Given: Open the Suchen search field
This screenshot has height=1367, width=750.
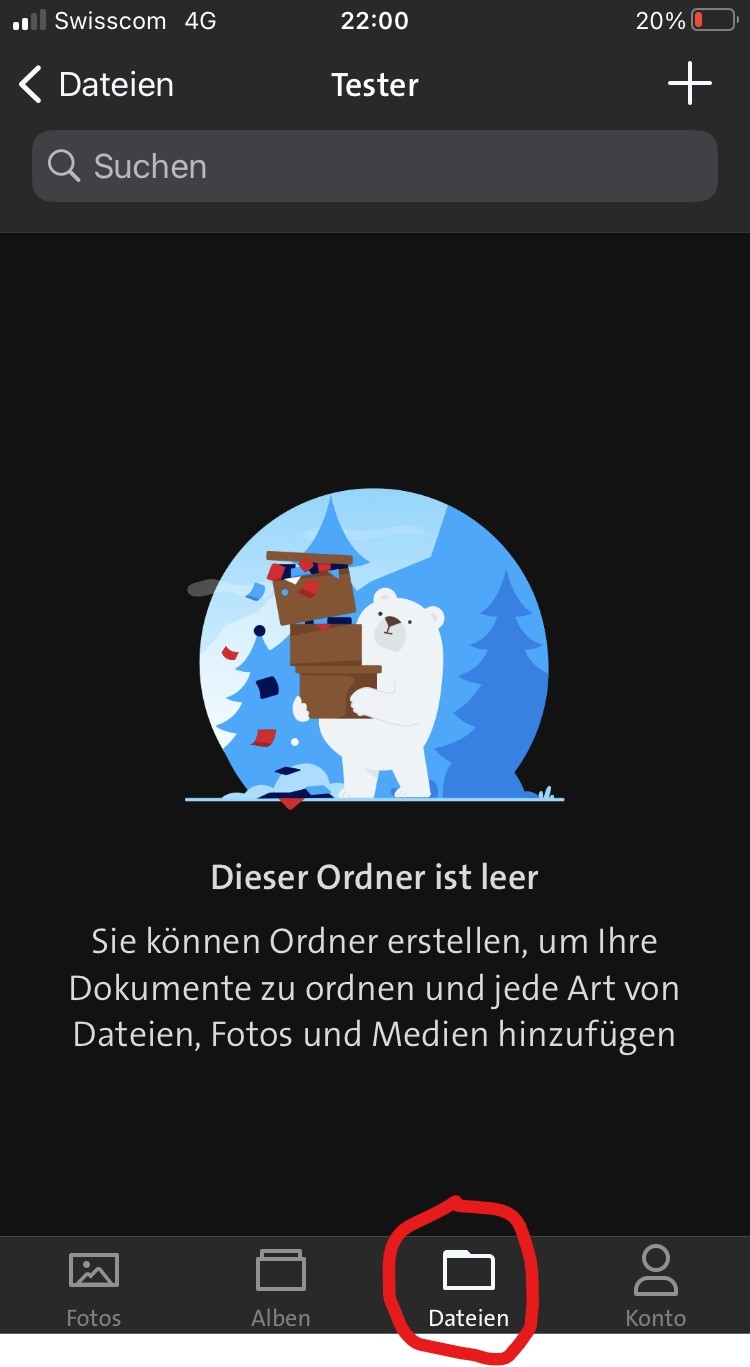Looking at the screenshot, I should (x=375, y=166).
